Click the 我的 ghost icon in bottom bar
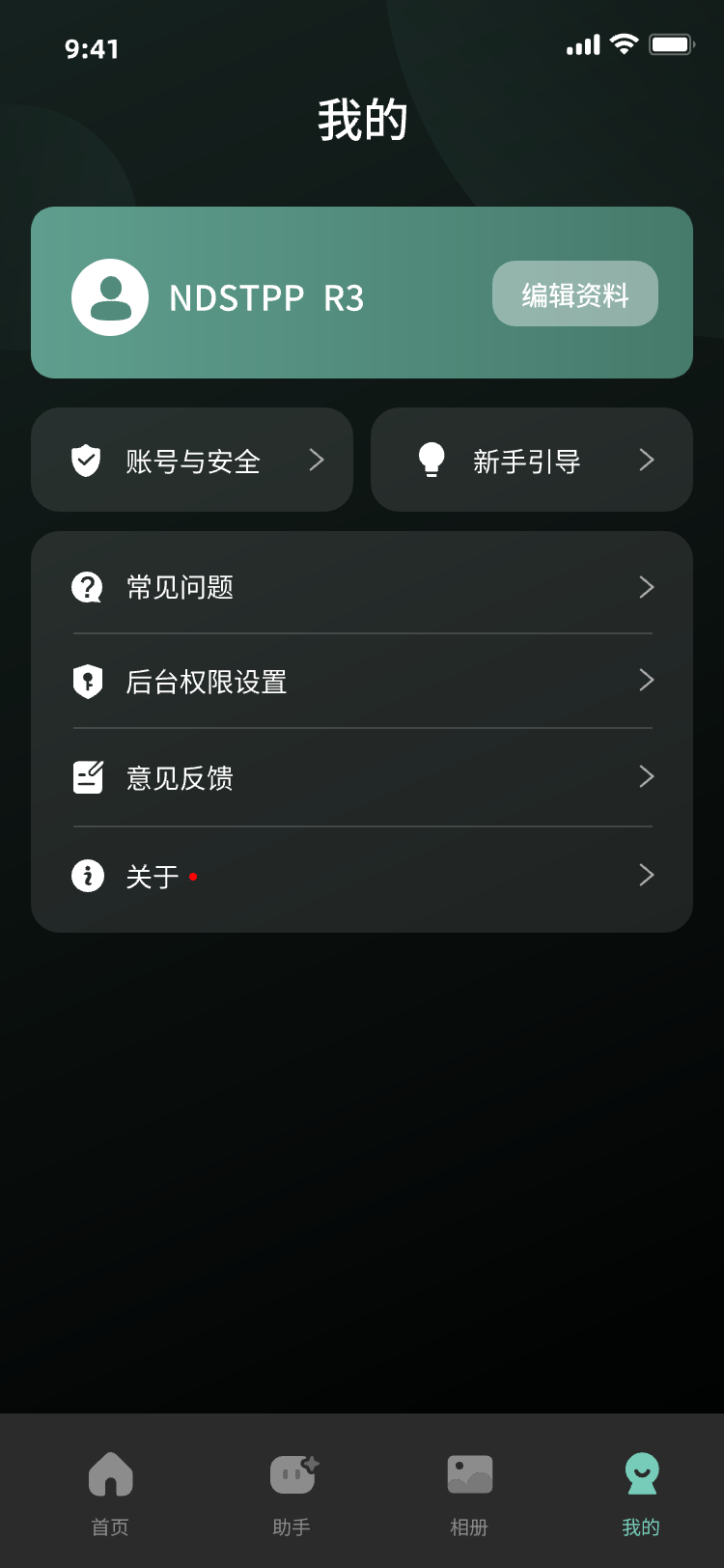 (x=640, y=1474)
